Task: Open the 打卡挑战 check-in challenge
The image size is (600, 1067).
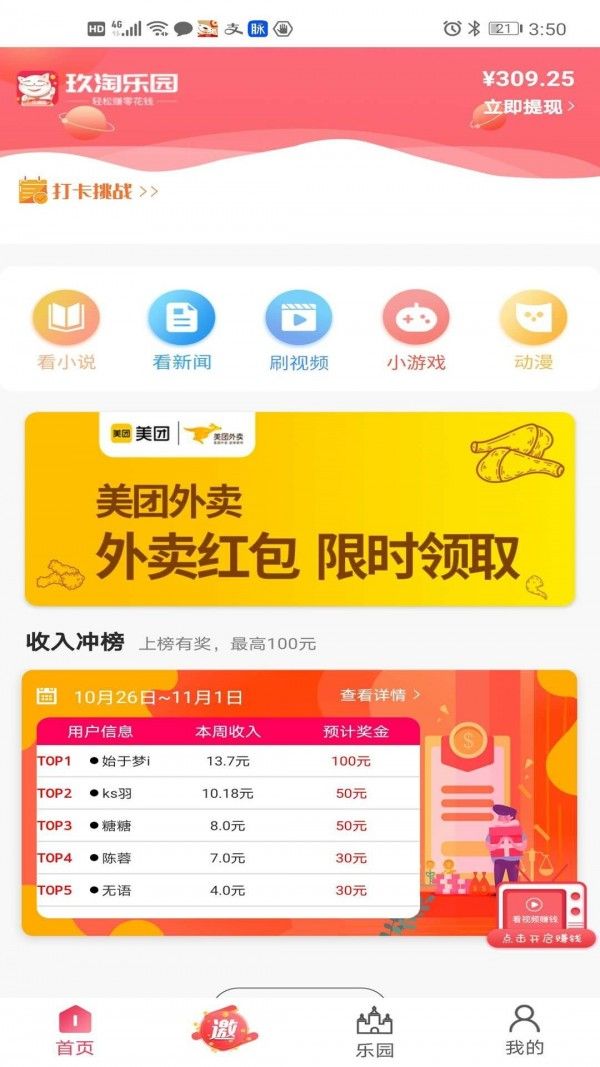Action: (x=88, y=190)
